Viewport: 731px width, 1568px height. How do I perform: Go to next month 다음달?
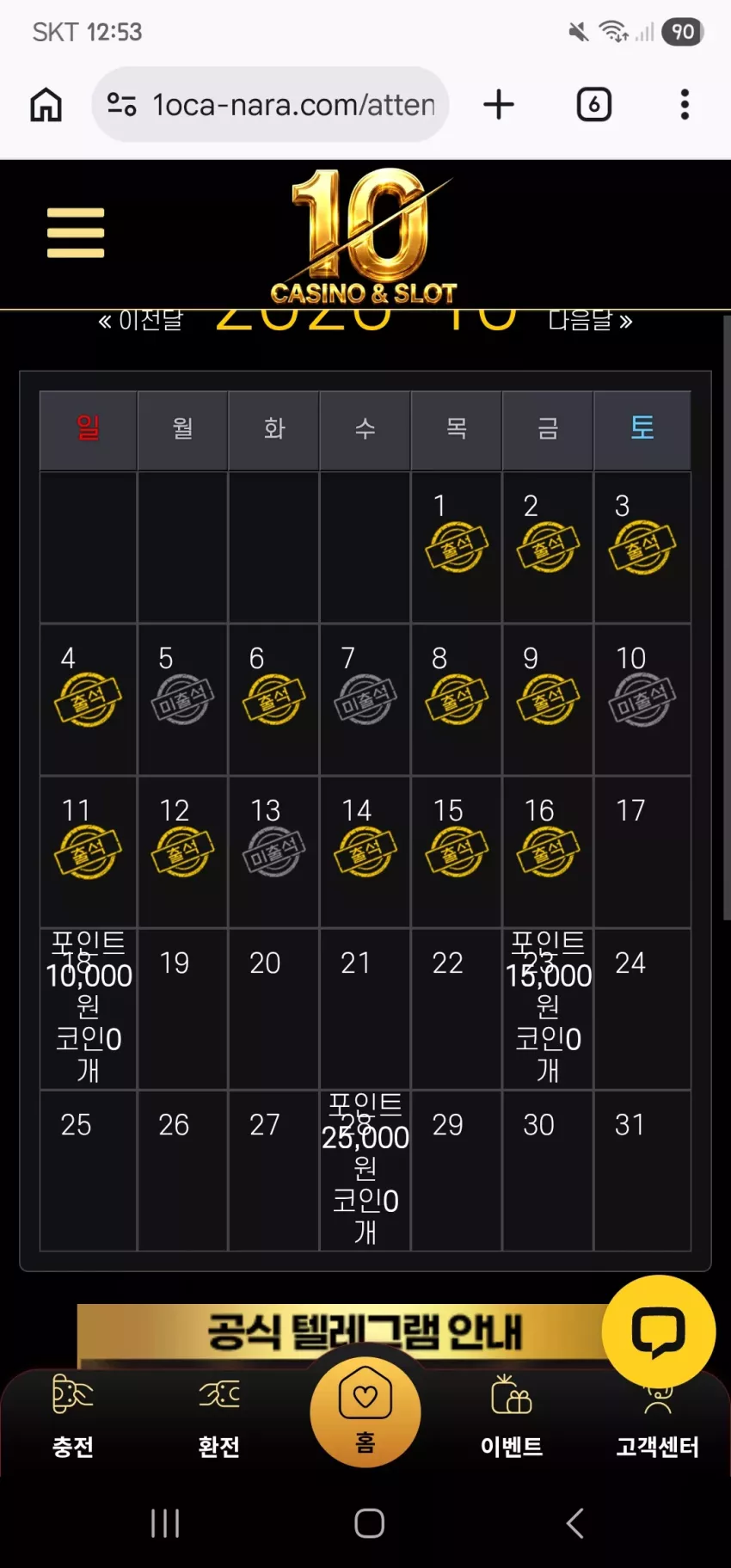591,321
